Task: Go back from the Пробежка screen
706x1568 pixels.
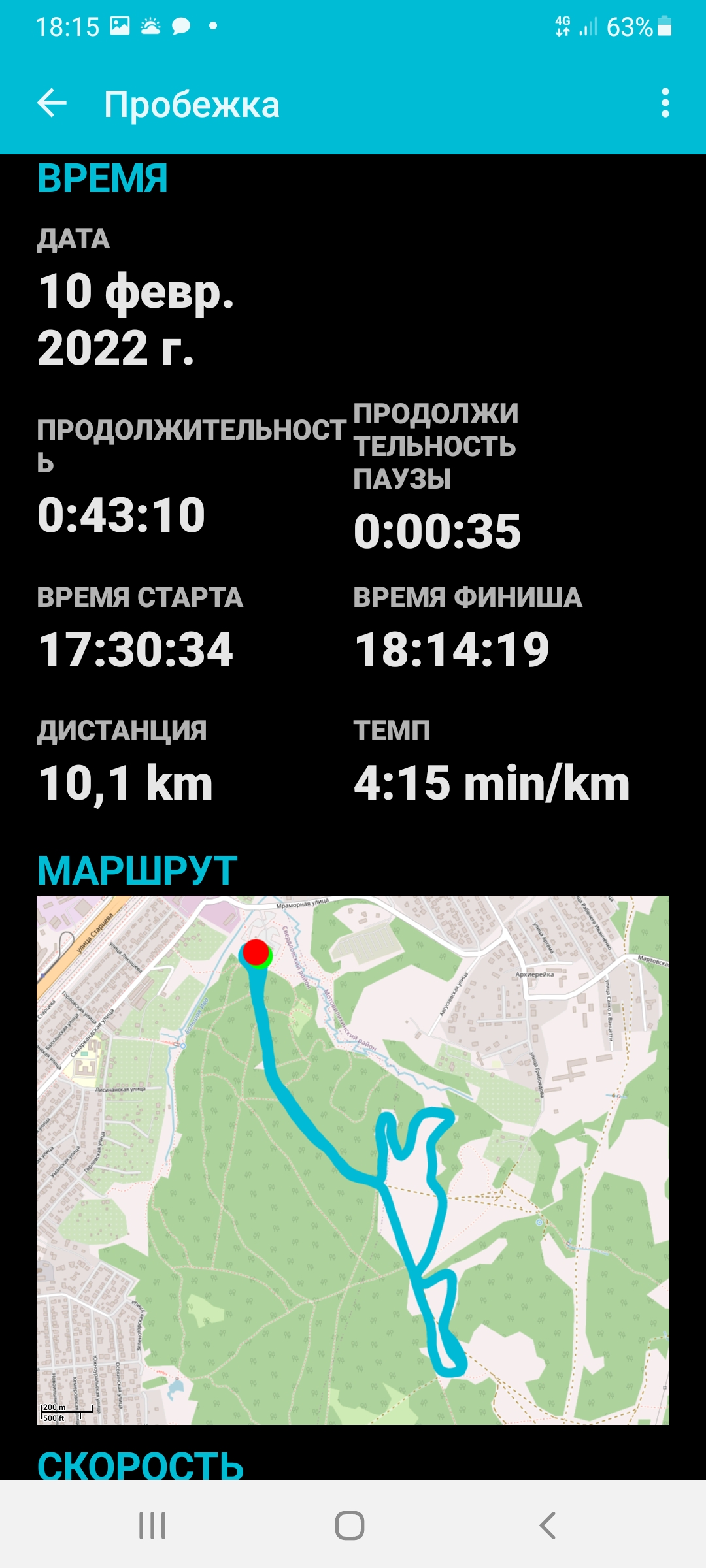Action: pyautogui.click(x=52, y=103)
